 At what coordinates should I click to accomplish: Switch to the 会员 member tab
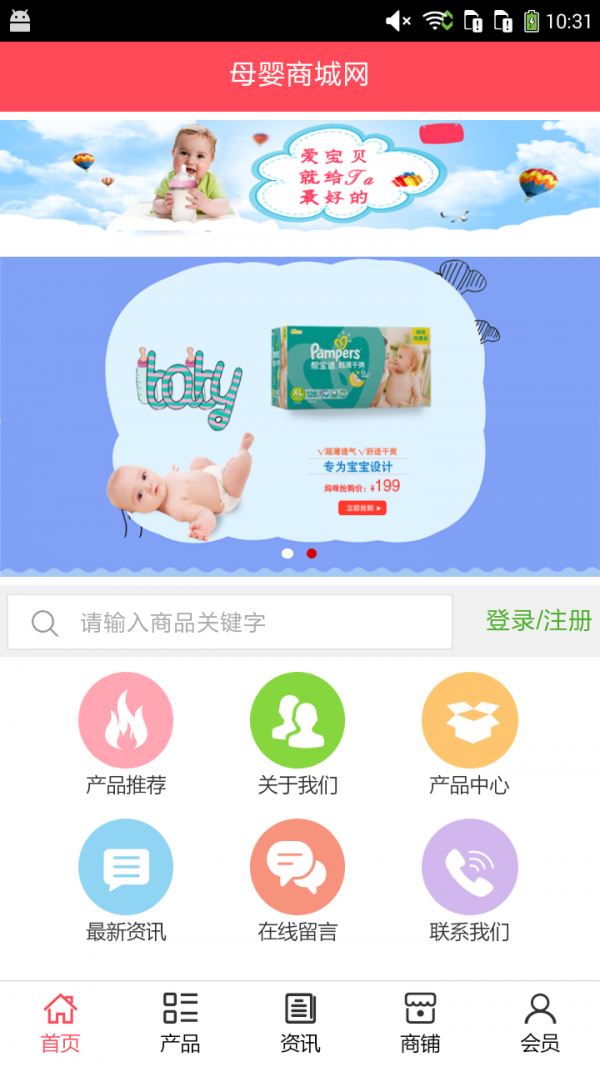[x=540, y=1023]
